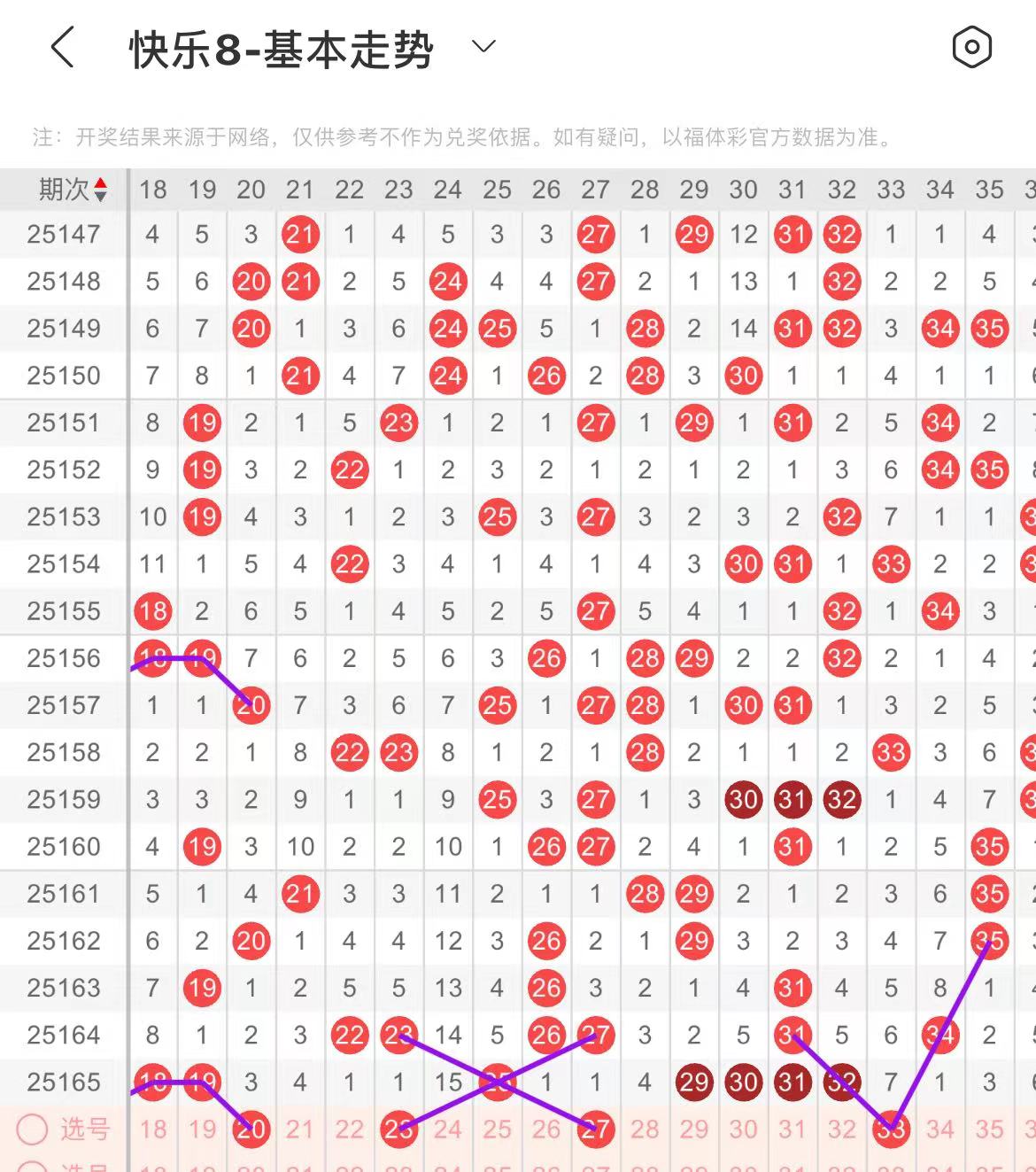Pick number 19 in the 选号 row
Image resolution: width=1036 pixels, height=1172 pixels.
pos(202,1129)
